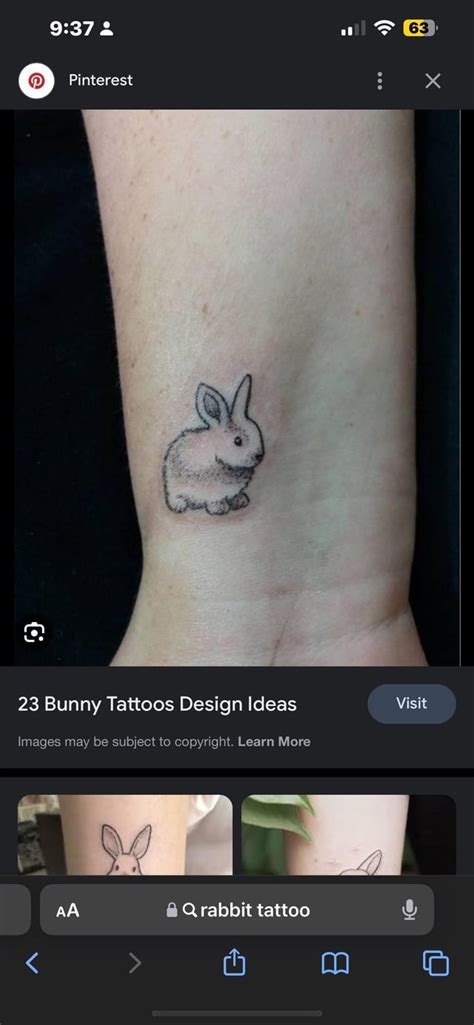Open the front-facing bunny tattoo thumbnail
The width and height of the screenshot is (474, 1025).
coord(125,835)
